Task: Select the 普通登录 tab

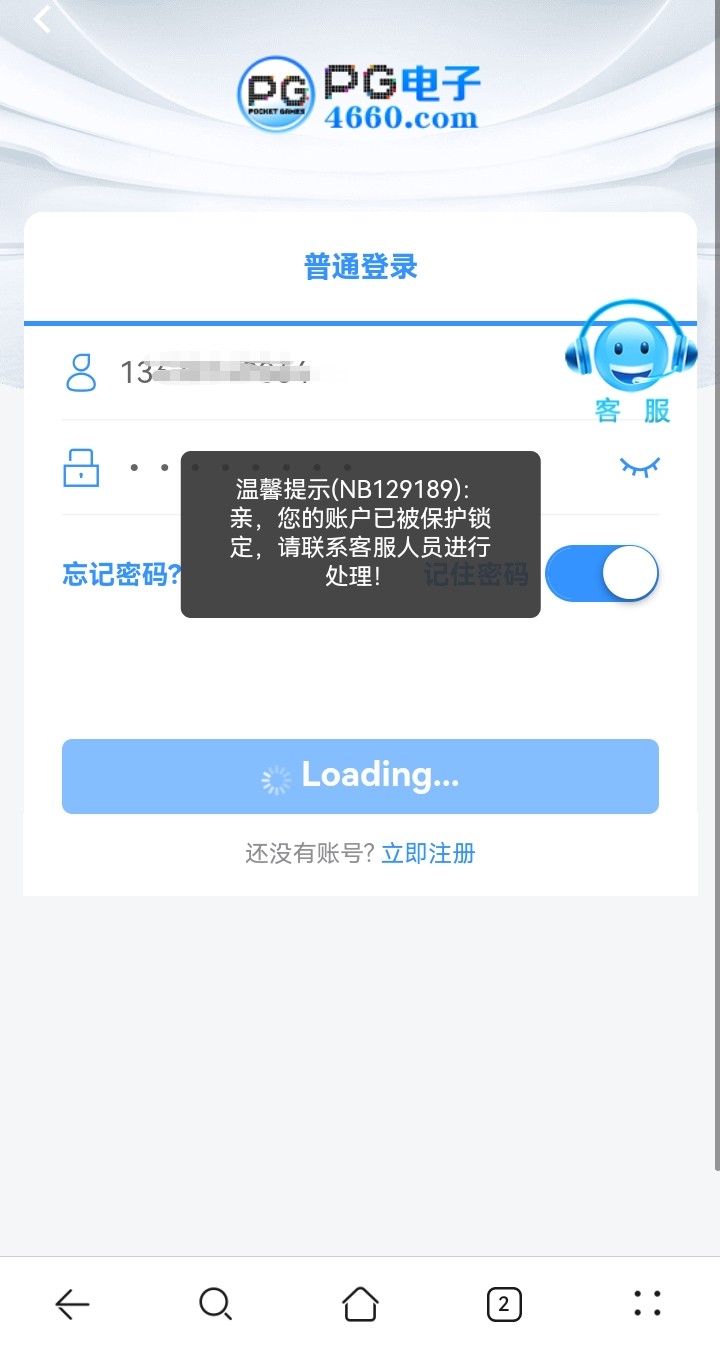Action: point(360,267)
